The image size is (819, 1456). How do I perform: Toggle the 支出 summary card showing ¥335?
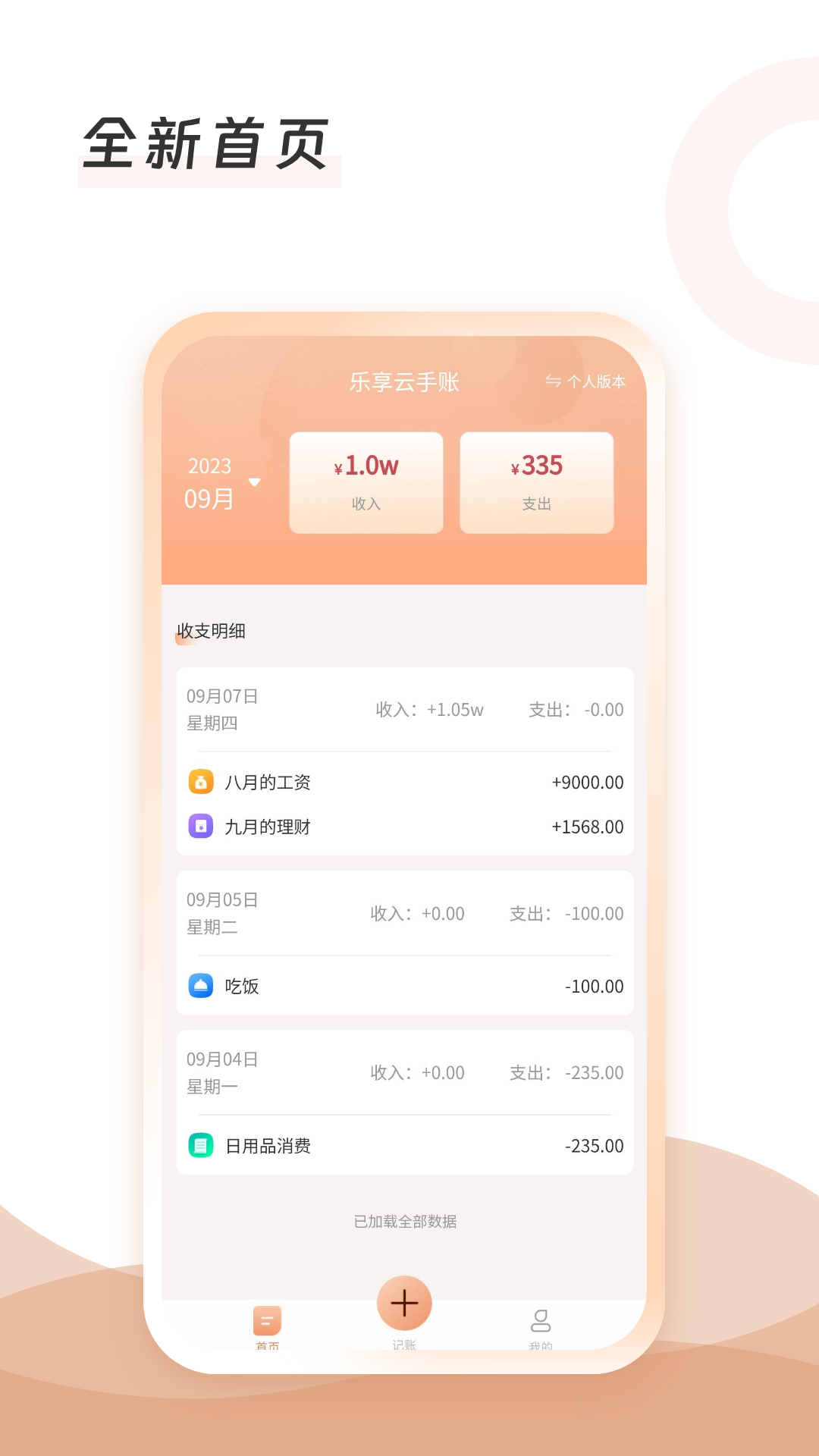[x=536, y=482]
